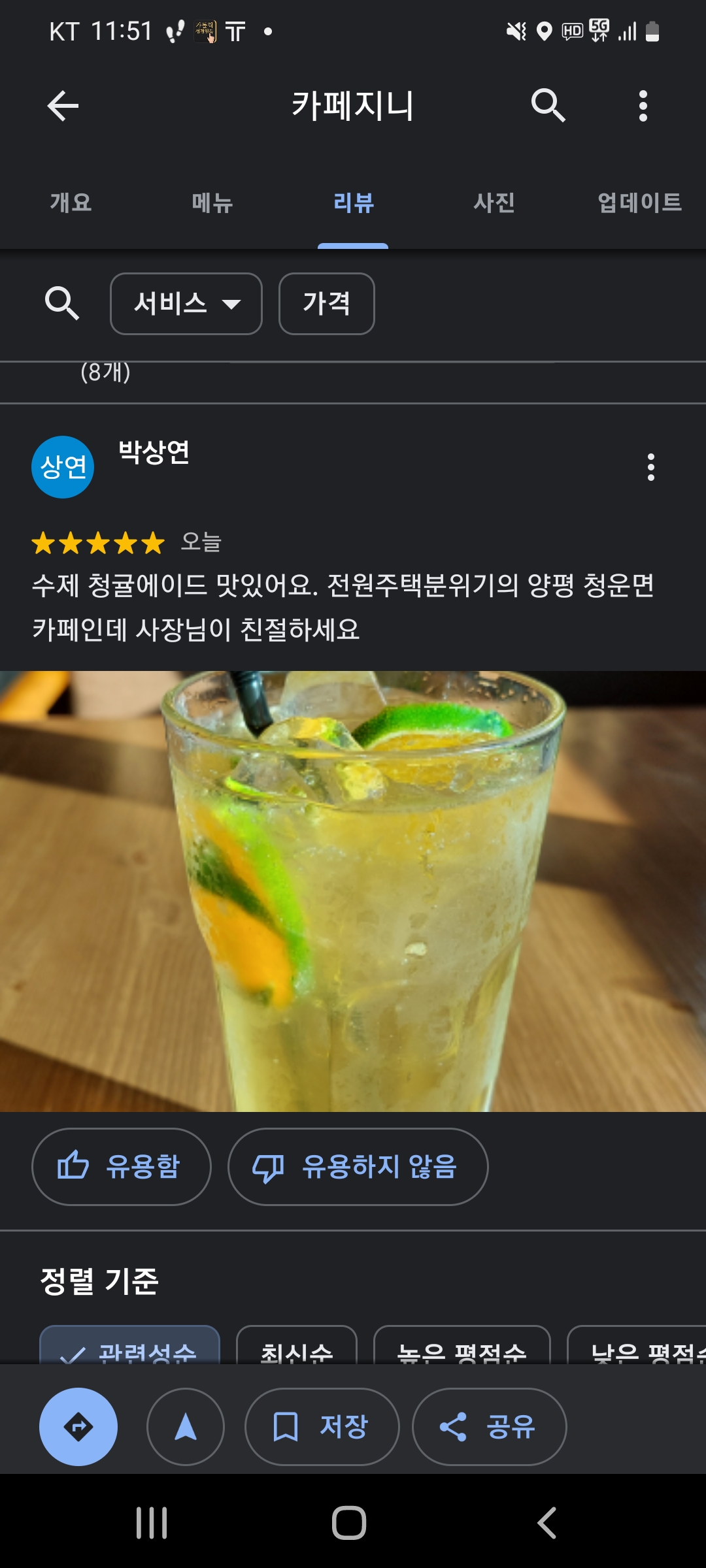Image resolution: width=706 pixels, height=1568 pixels.
Task: Get directions with the blue button
Action: tap(78, 1426)
